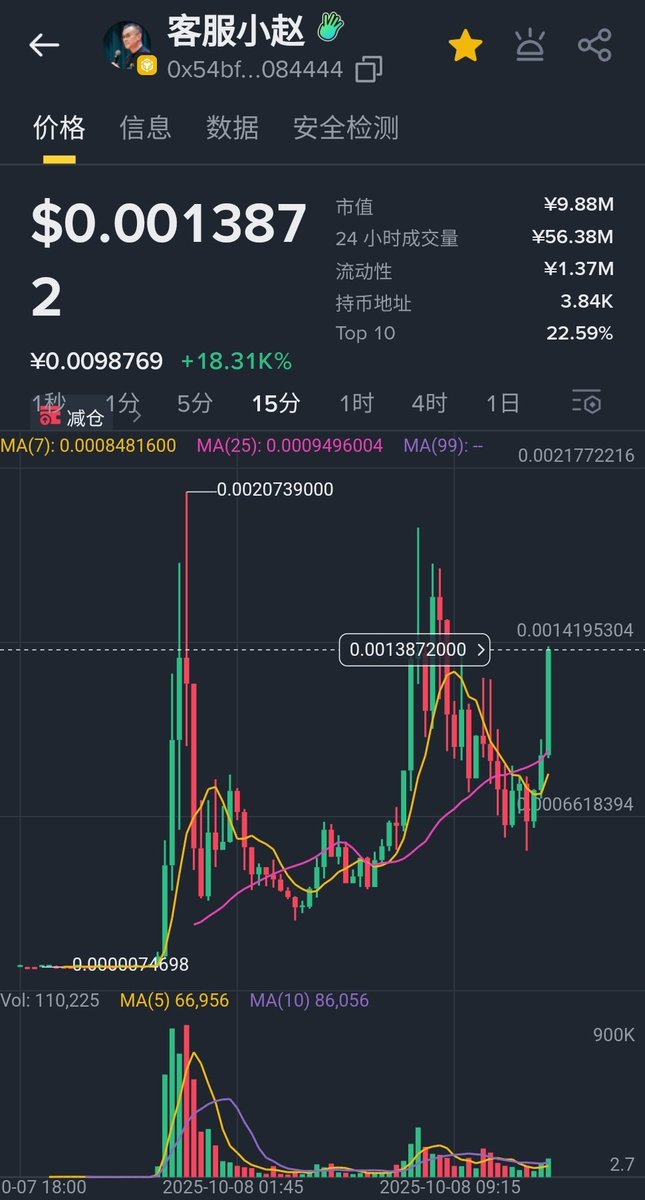Set chart to 1日 interval

(x=503, y=403)
